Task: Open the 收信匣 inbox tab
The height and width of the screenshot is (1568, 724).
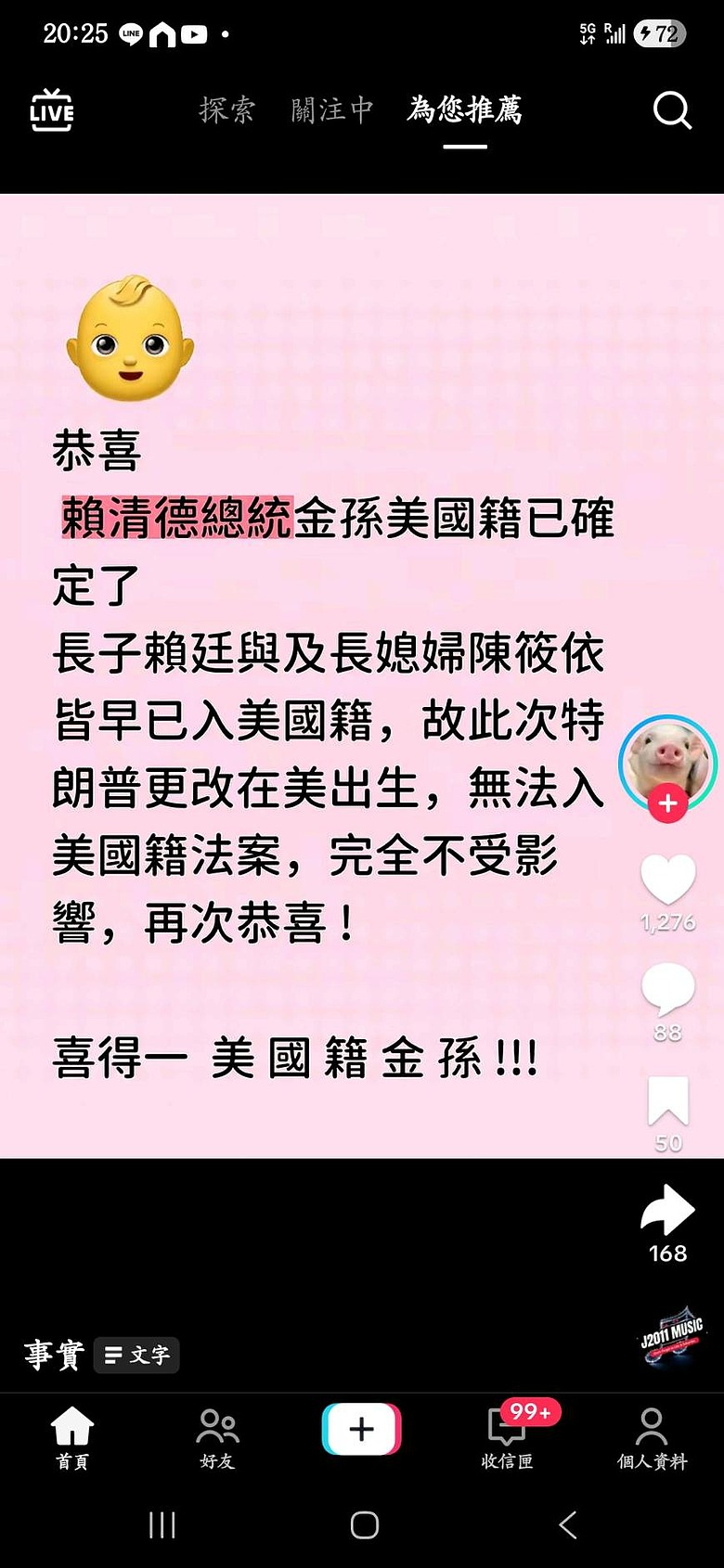Action: click(x=507, y=1437)
